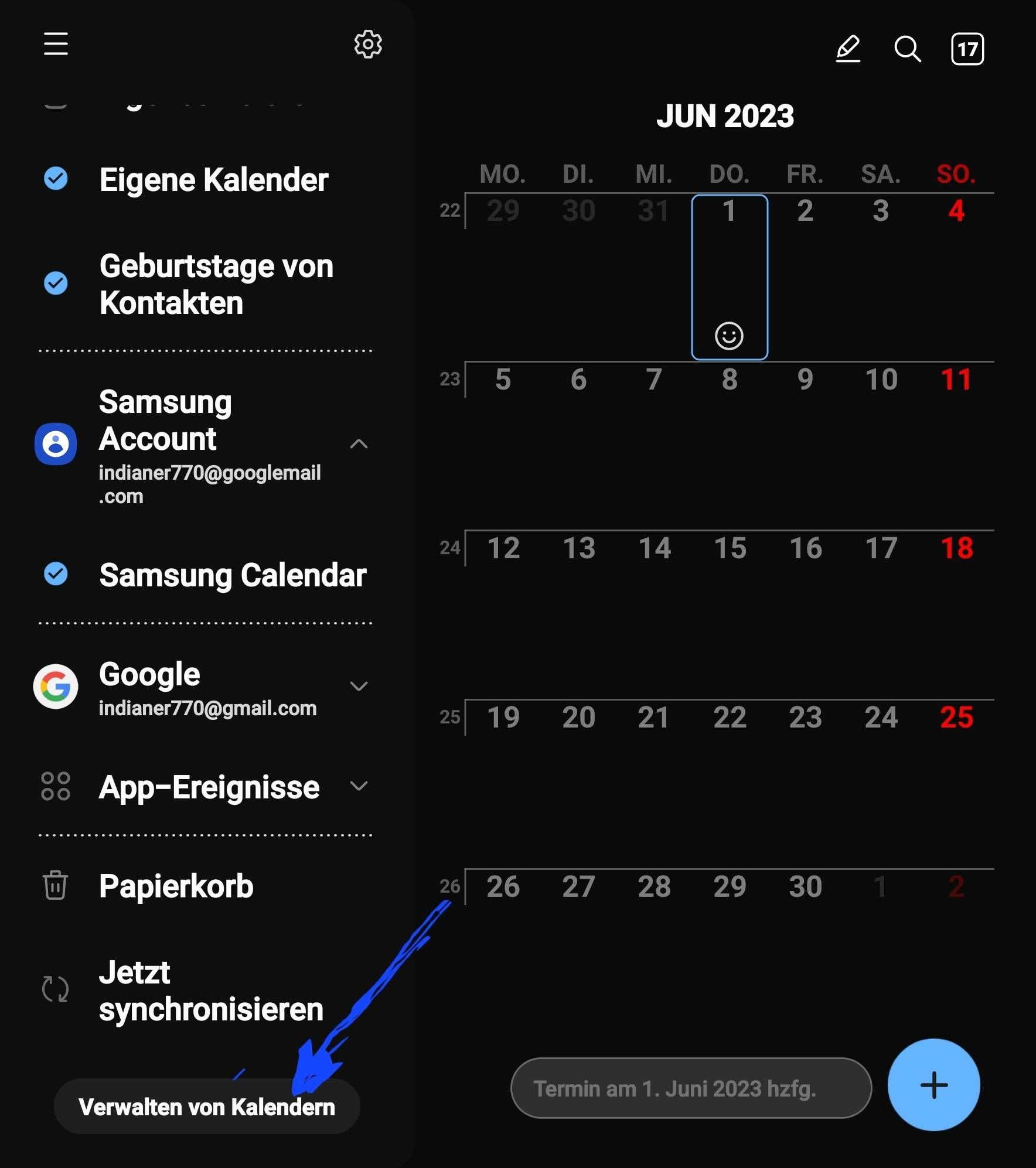Open calendar settings gear

click(x=368, y=45)
